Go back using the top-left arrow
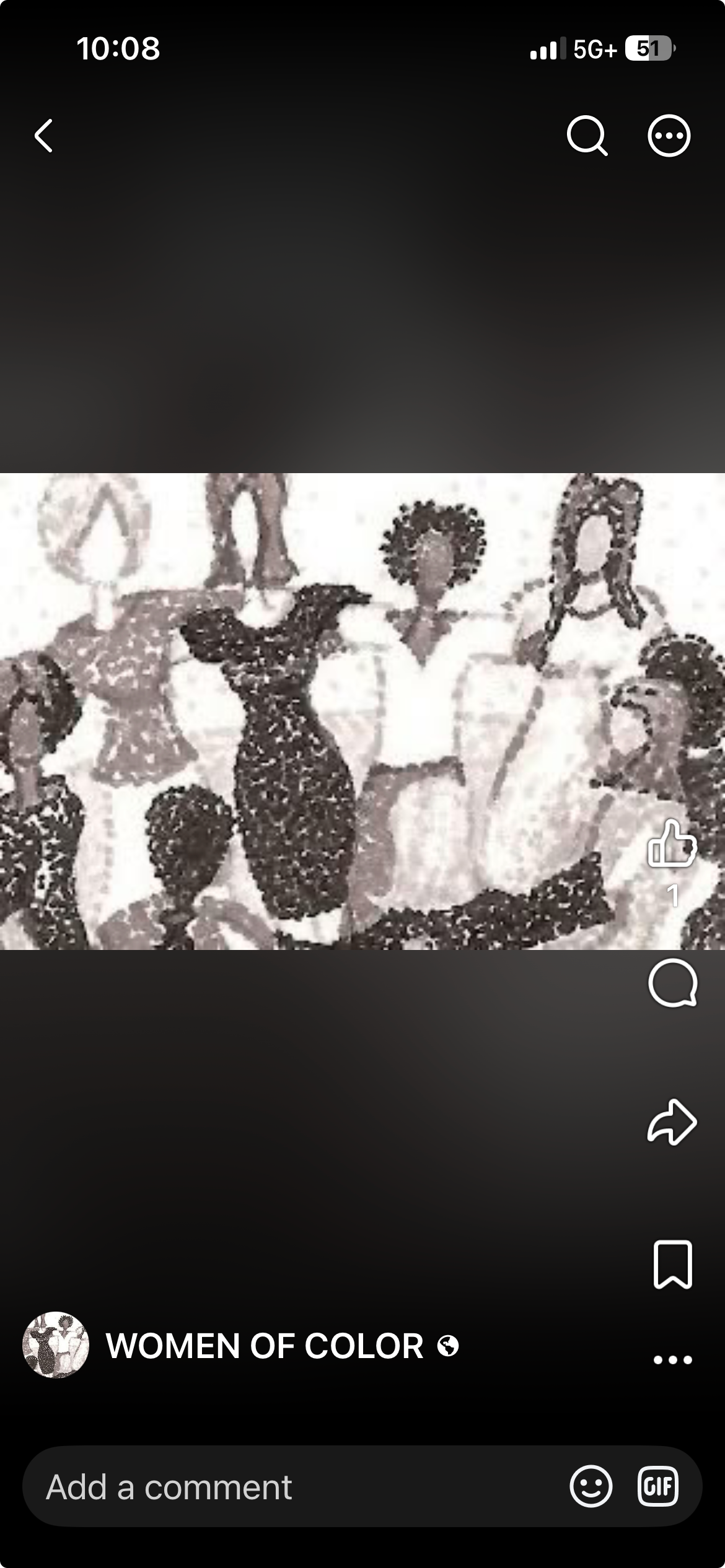This screenshot has width=725, height=1568. coord(43,136)
